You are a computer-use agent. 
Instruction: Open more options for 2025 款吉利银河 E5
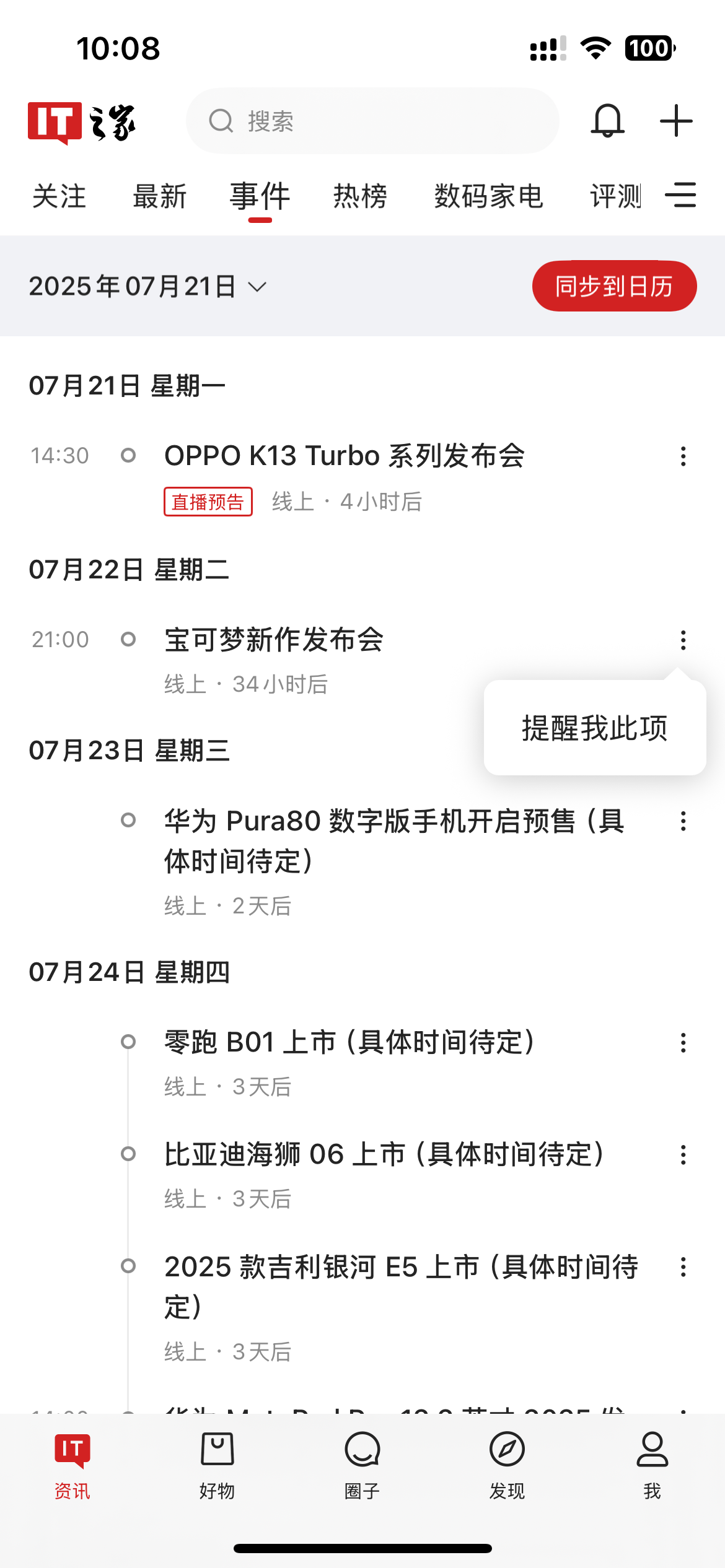[683, 1267]
